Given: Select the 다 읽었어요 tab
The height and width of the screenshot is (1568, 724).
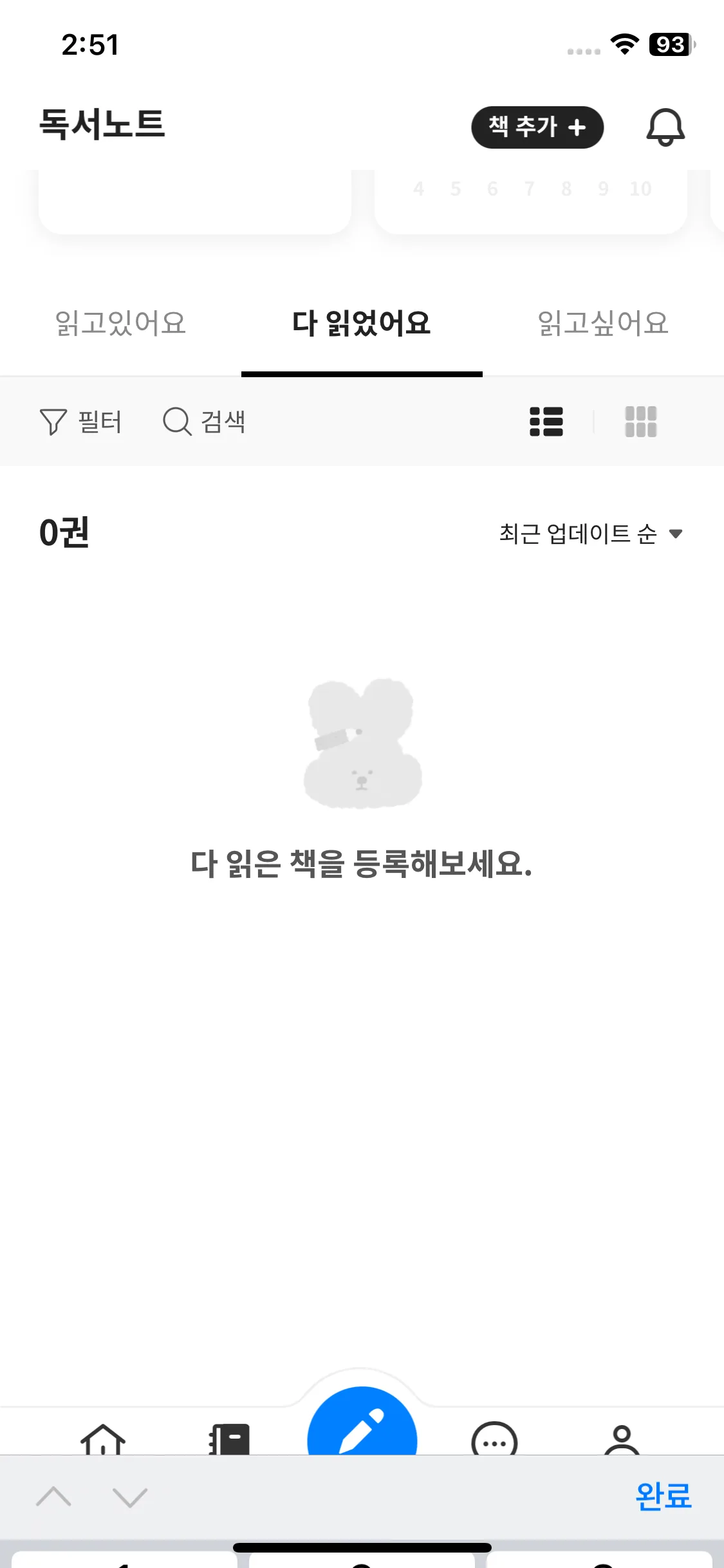Looking at the screenshot, I should [x=362, y=323].
